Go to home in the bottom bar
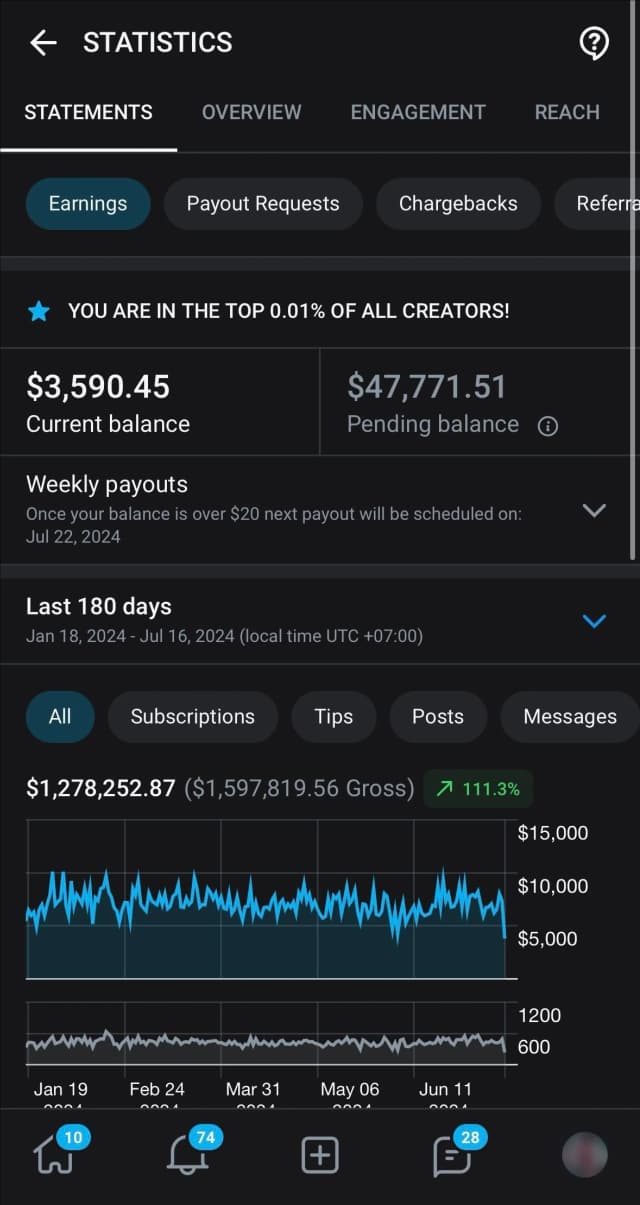The image size is (640, 1205). click(x=54, y=1156)
